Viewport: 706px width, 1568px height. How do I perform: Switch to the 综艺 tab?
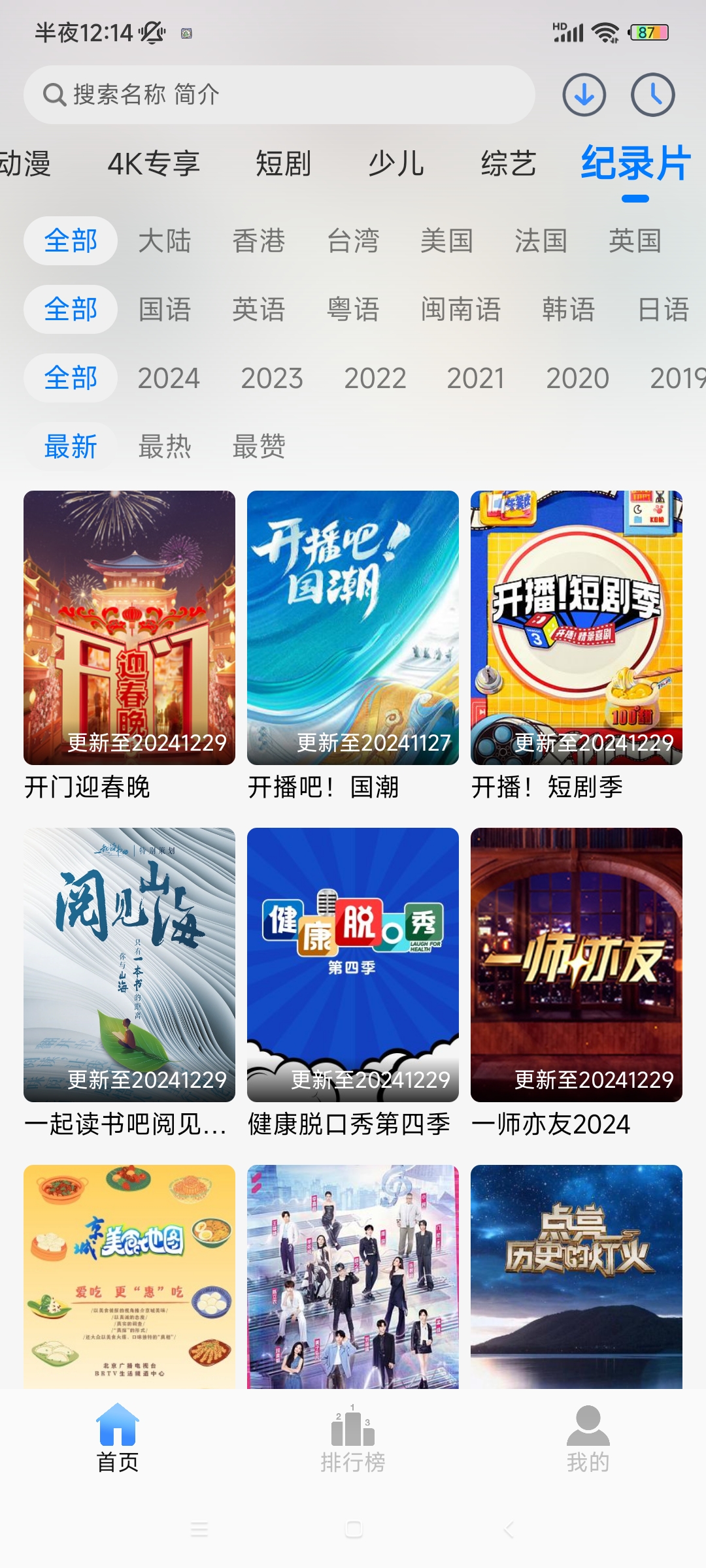pyautogui.click(x=509, y=163)
